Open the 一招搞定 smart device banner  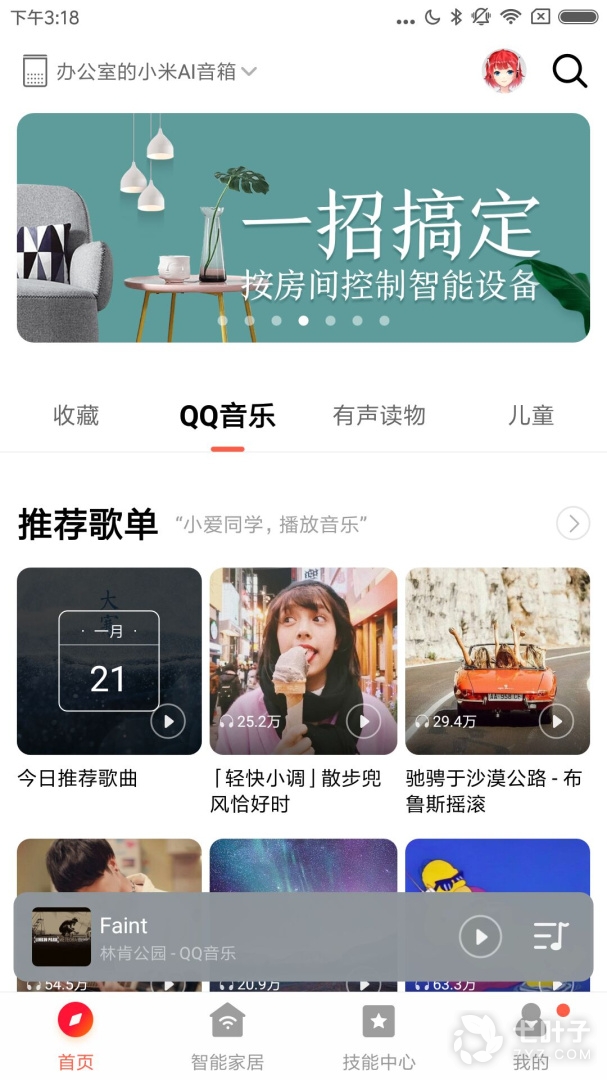pos(303,227)
